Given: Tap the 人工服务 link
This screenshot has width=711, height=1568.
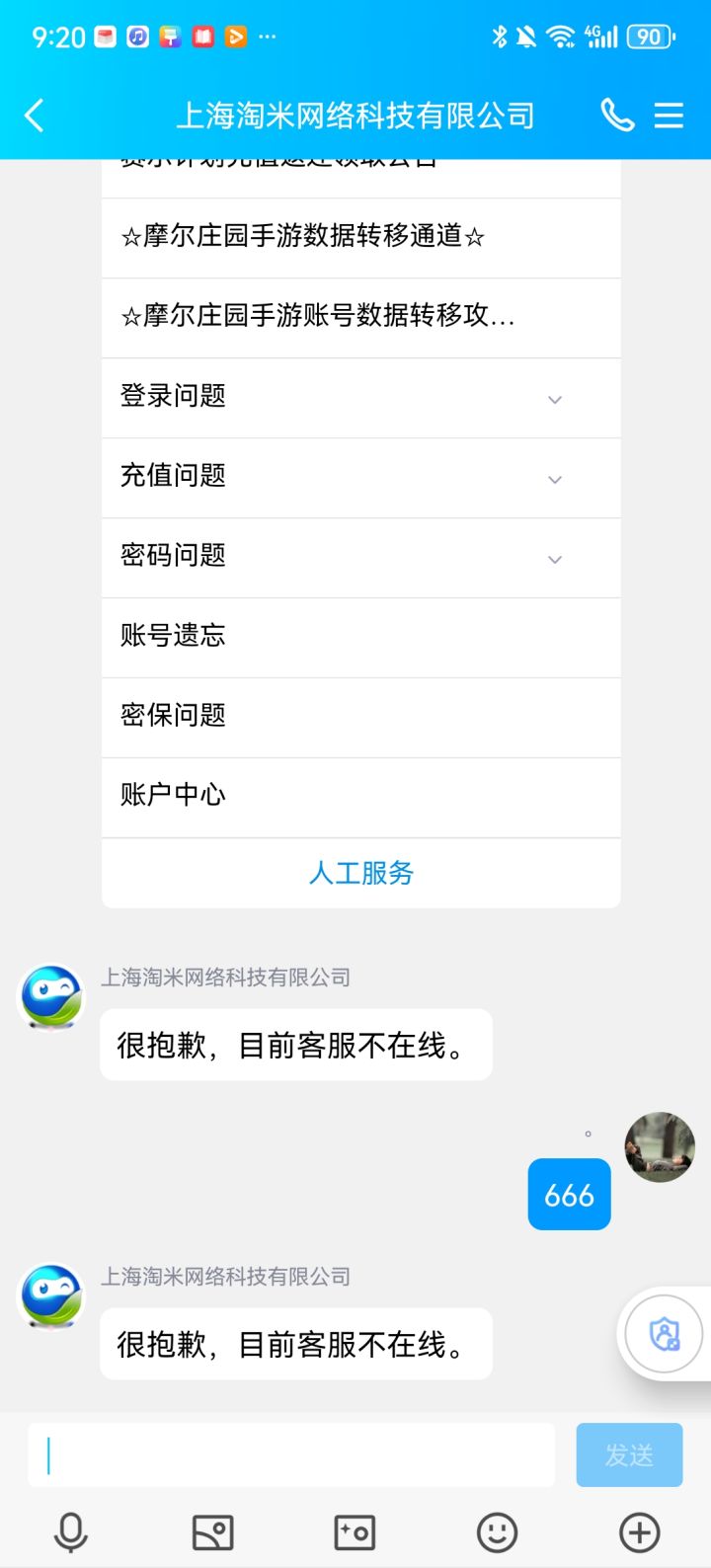Looking at the screenshot, I should (x=360, y=873).
